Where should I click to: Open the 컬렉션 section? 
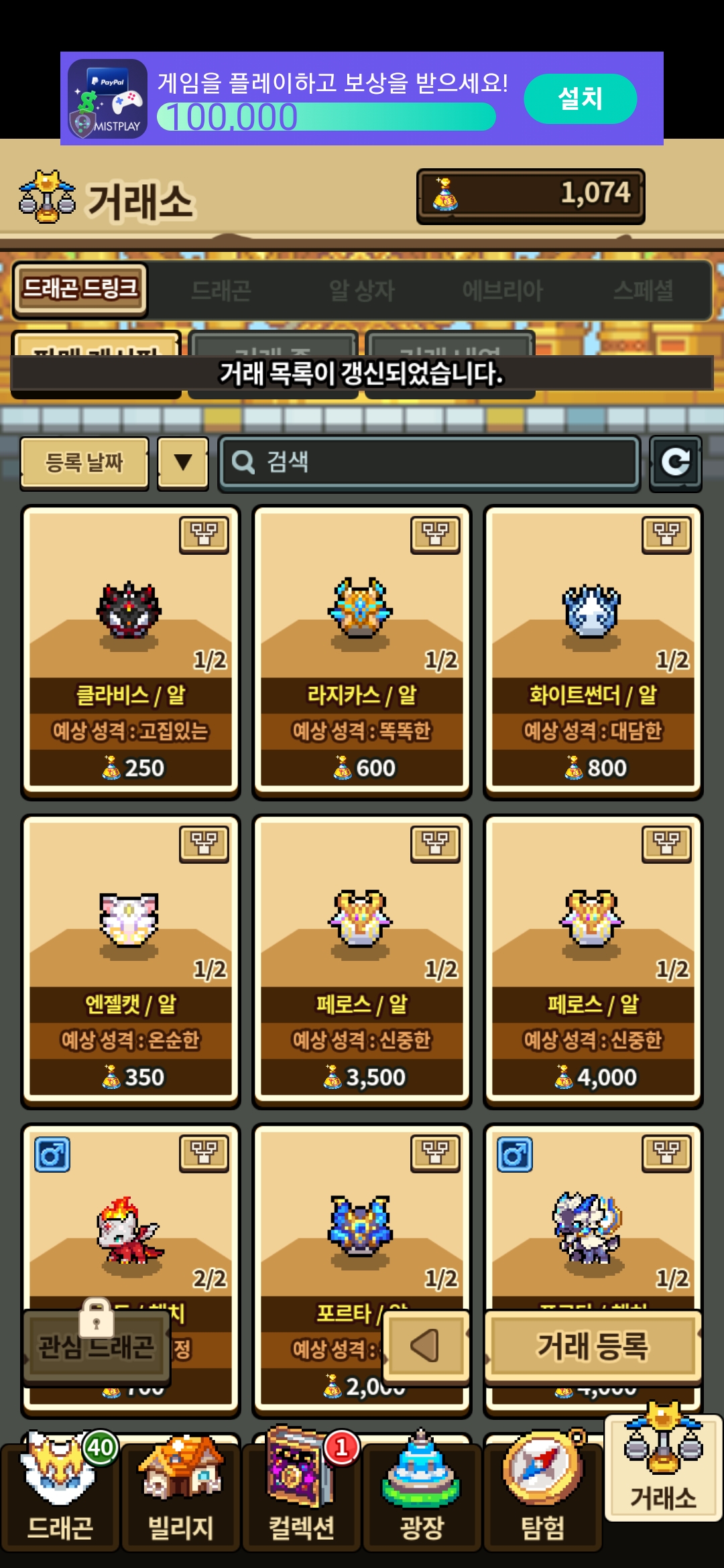302,1494
